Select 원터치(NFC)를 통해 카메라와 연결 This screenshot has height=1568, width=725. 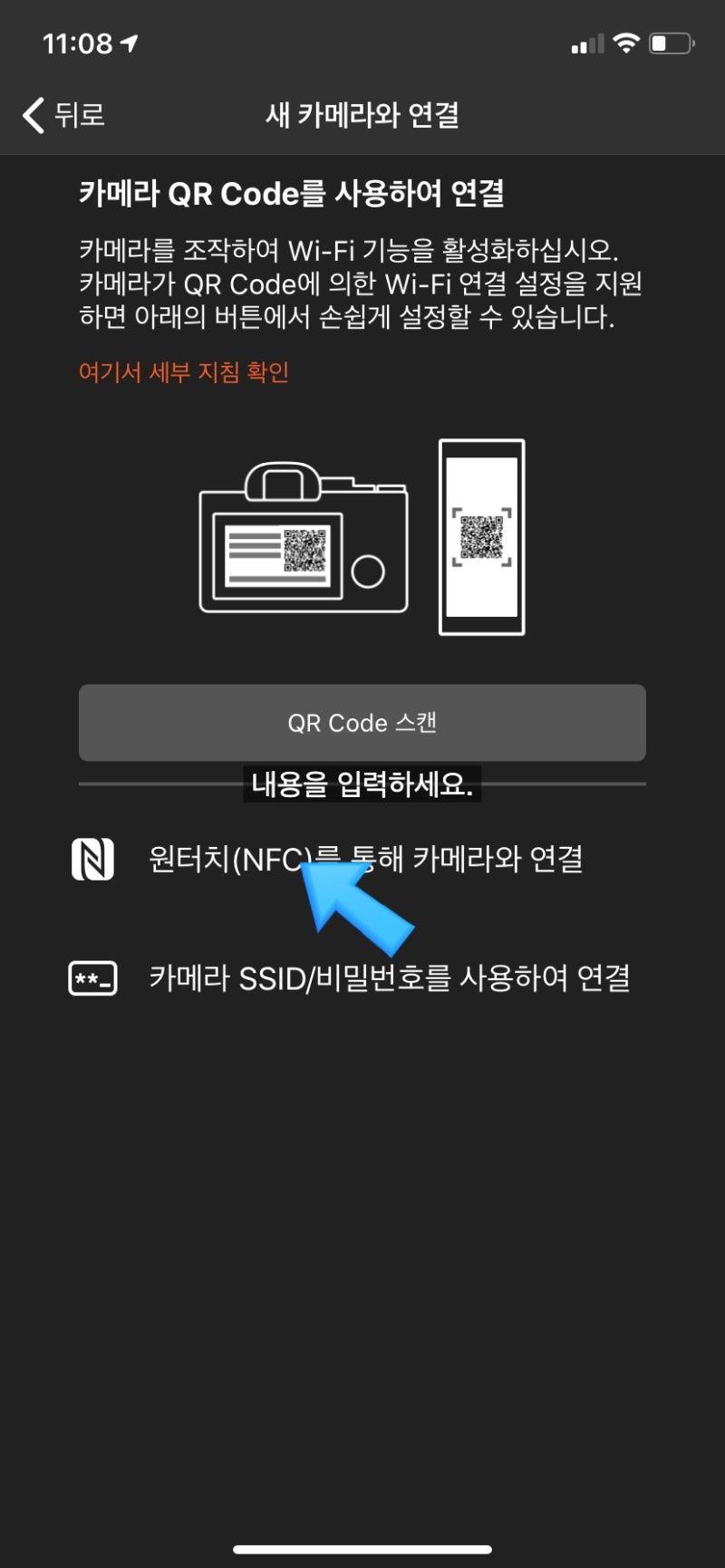point(364,859)
